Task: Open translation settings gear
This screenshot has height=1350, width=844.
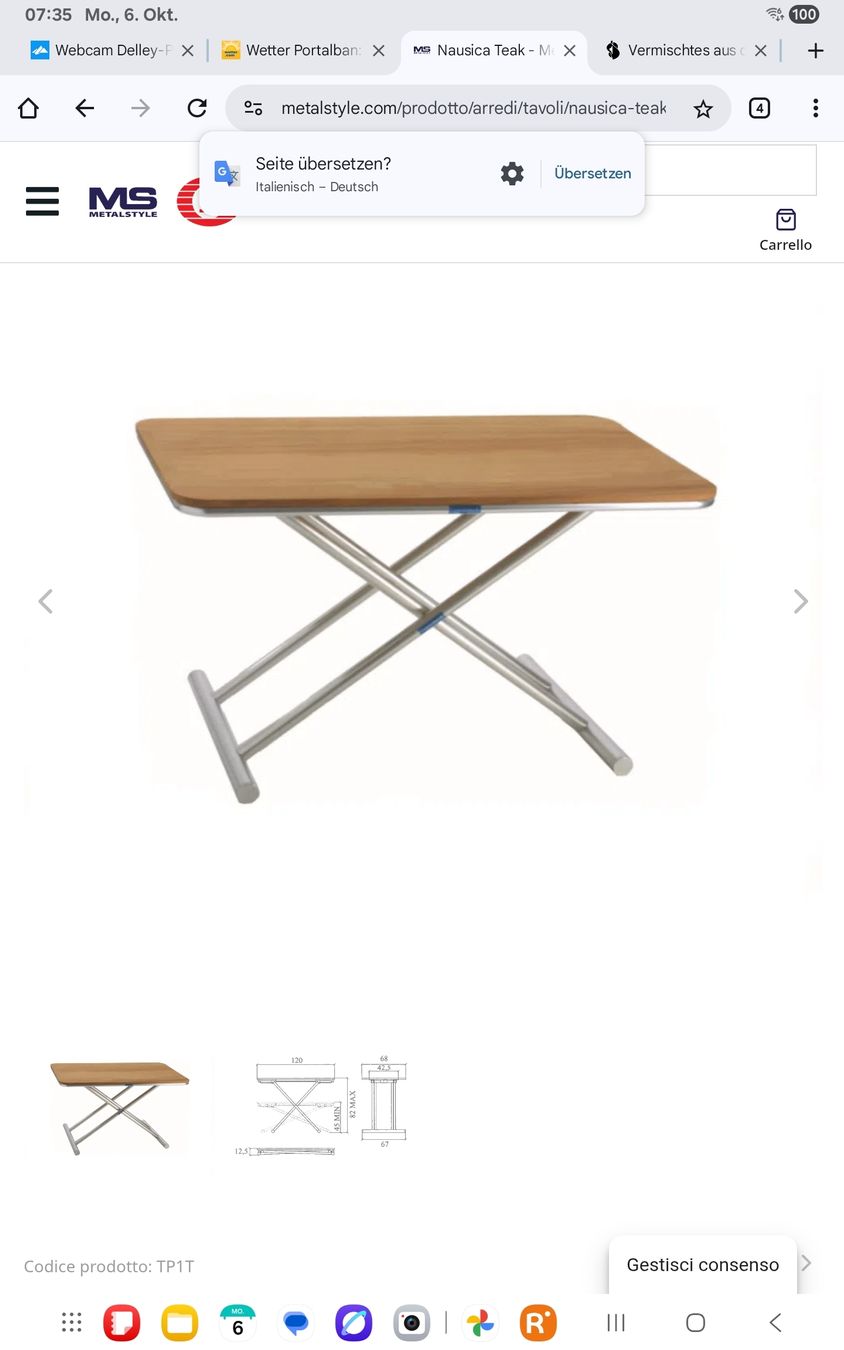Action: pyautogui.click(x=512, y=174)
